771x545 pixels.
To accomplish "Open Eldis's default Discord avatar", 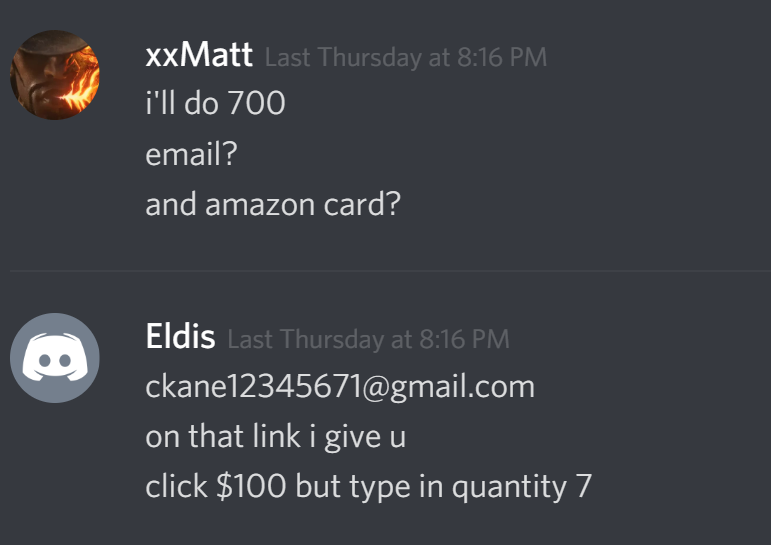I will click(x=55, y=358).
